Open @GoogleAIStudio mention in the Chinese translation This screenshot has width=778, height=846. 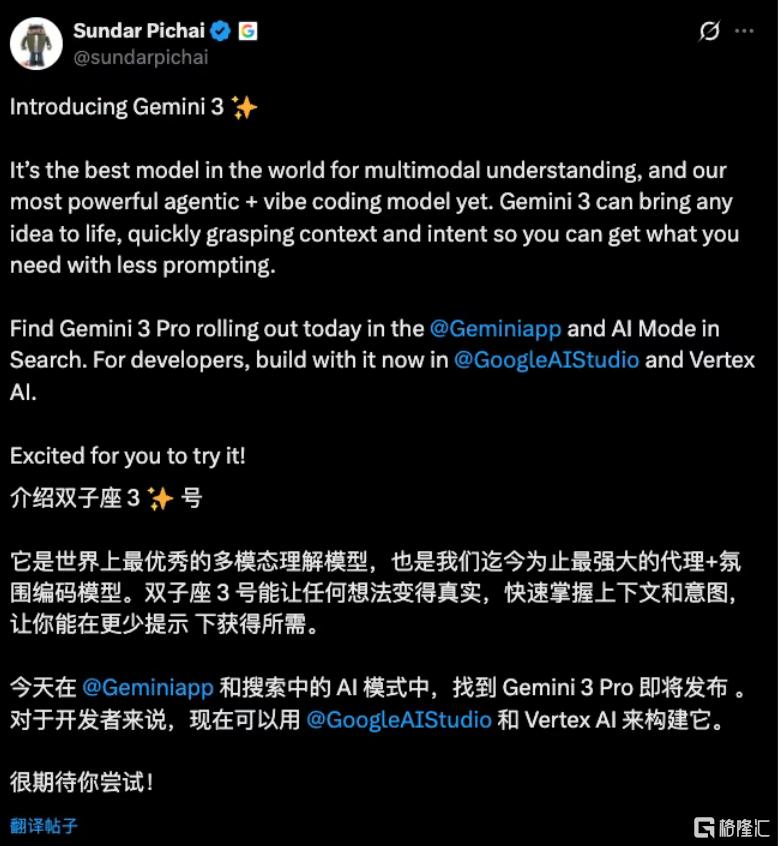click(x=398, y=719)
